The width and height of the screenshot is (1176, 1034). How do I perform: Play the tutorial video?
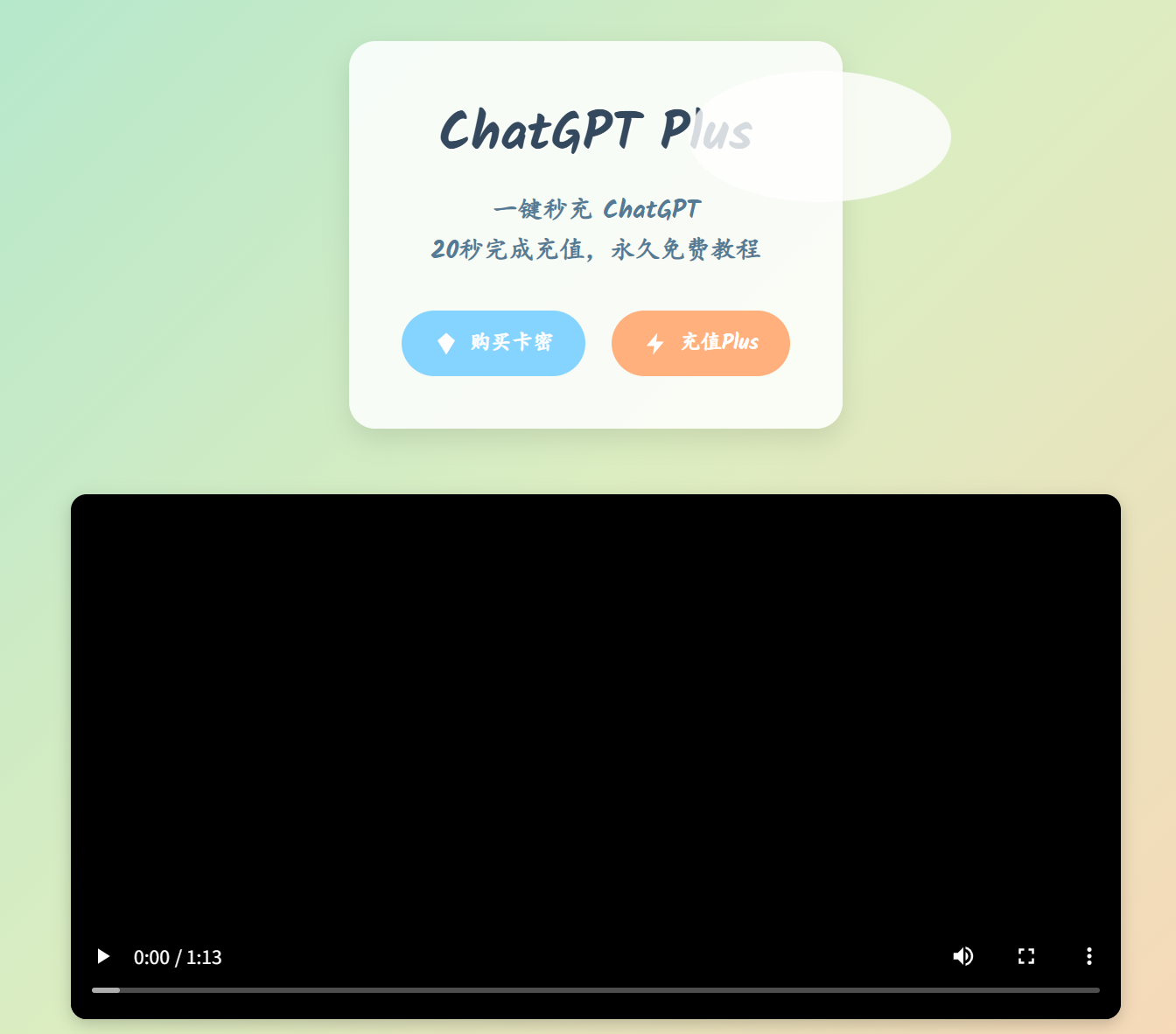click(x=103, y=956)
